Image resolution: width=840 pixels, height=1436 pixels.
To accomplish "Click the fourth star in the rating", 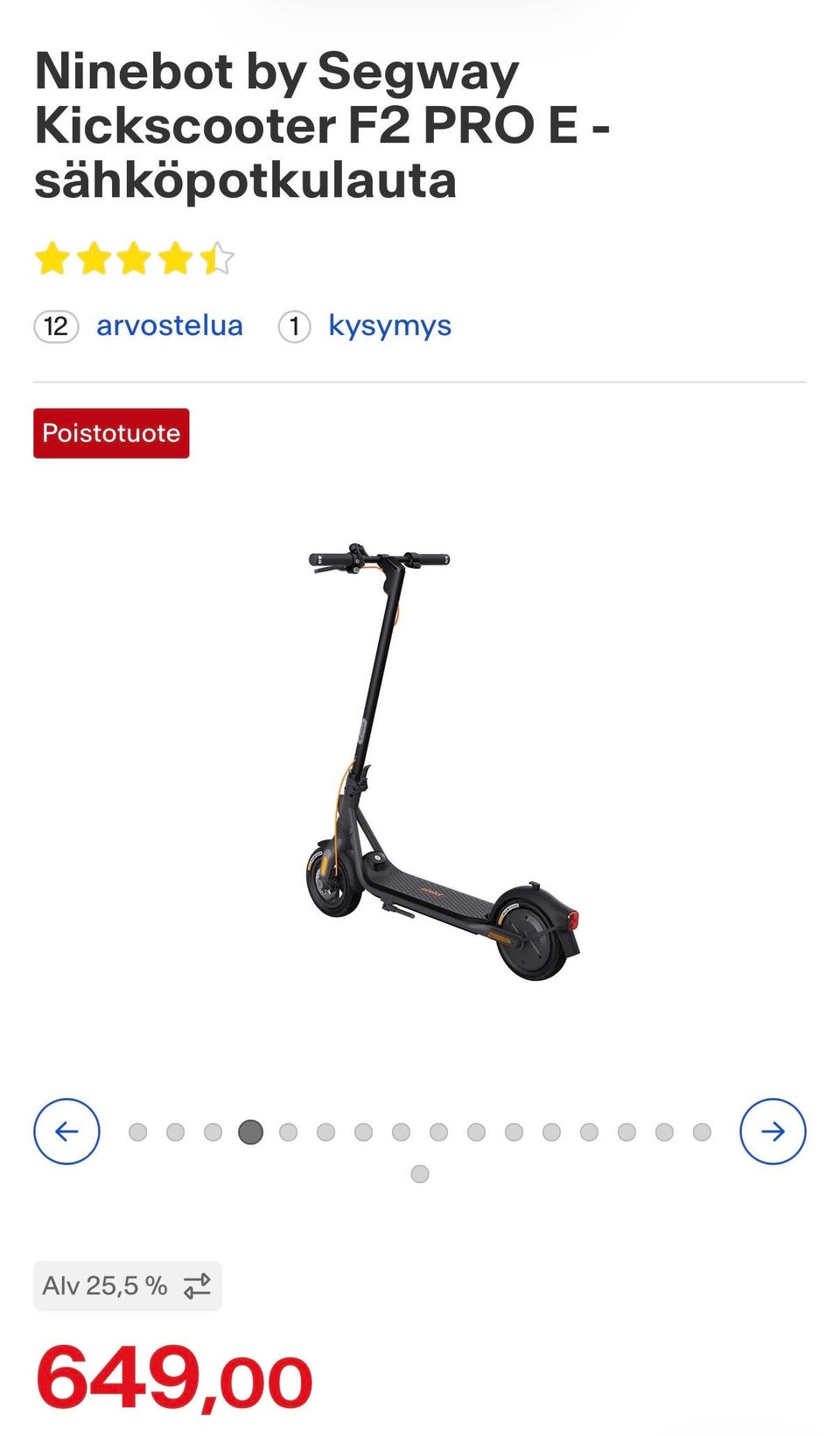I will (x=172, y=258).
